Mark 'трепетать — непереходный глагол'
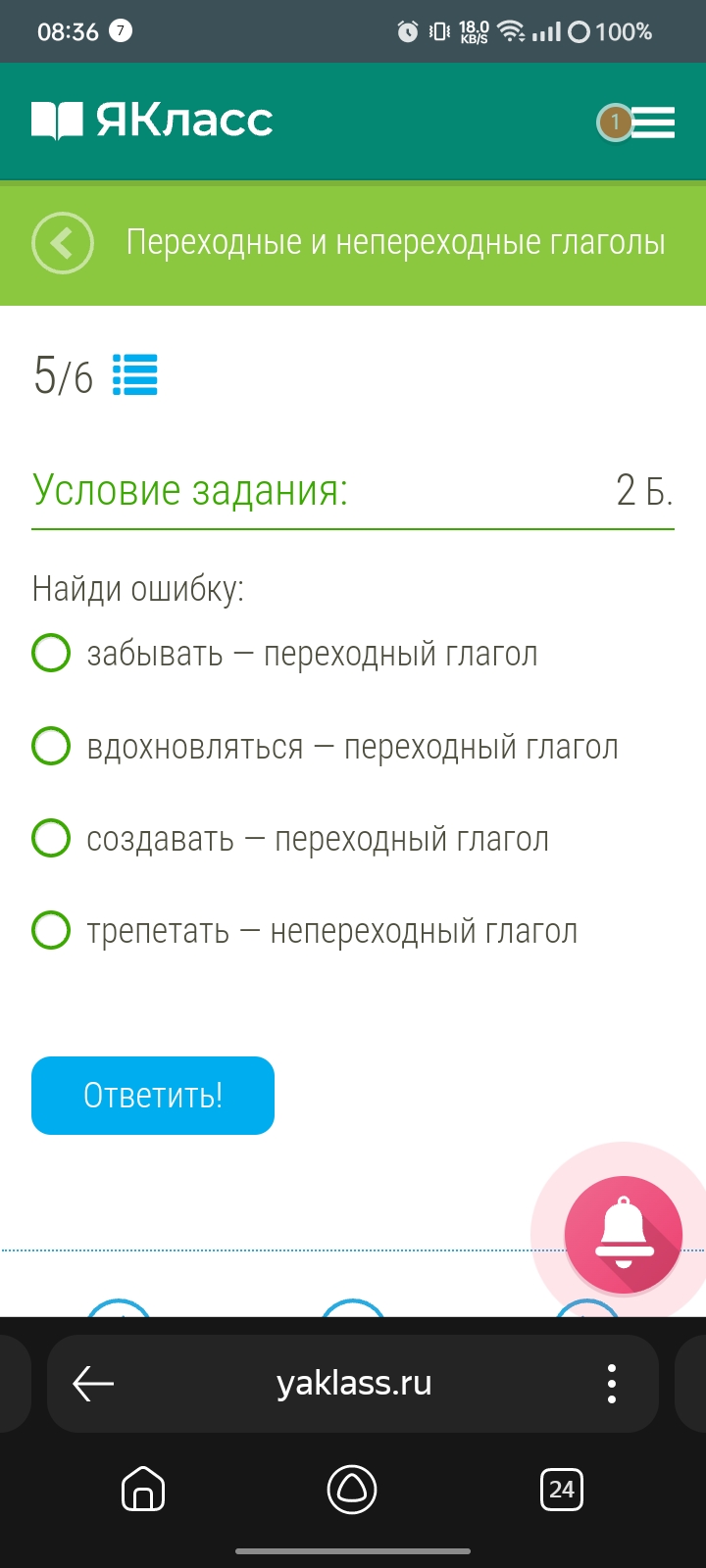Image resolution: width=706 pixels, height=1568 pixels. pyautogui.click(x=51, y=931)
